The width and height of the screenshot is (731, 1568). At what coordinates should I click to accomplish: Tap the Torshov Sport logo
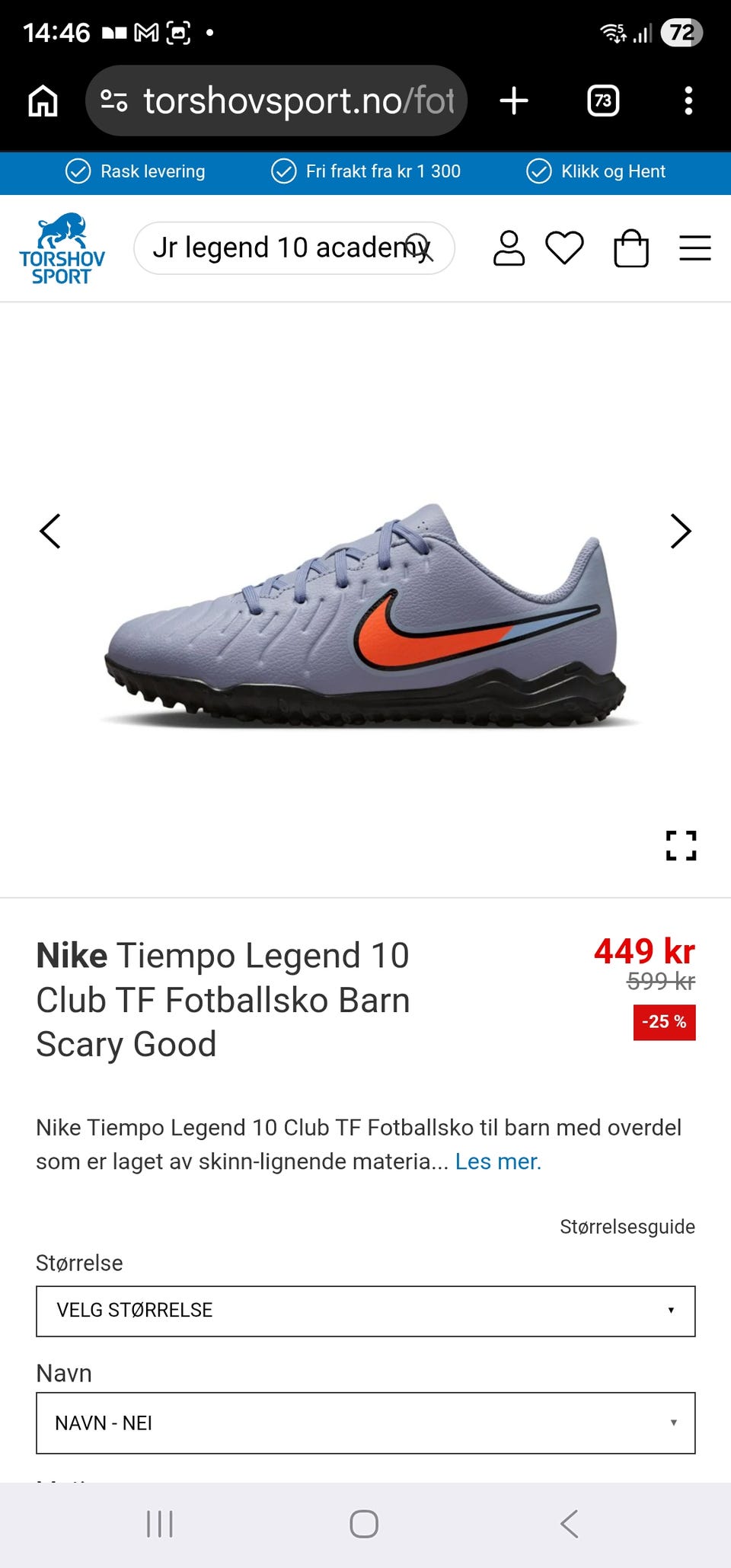[62, 249]
